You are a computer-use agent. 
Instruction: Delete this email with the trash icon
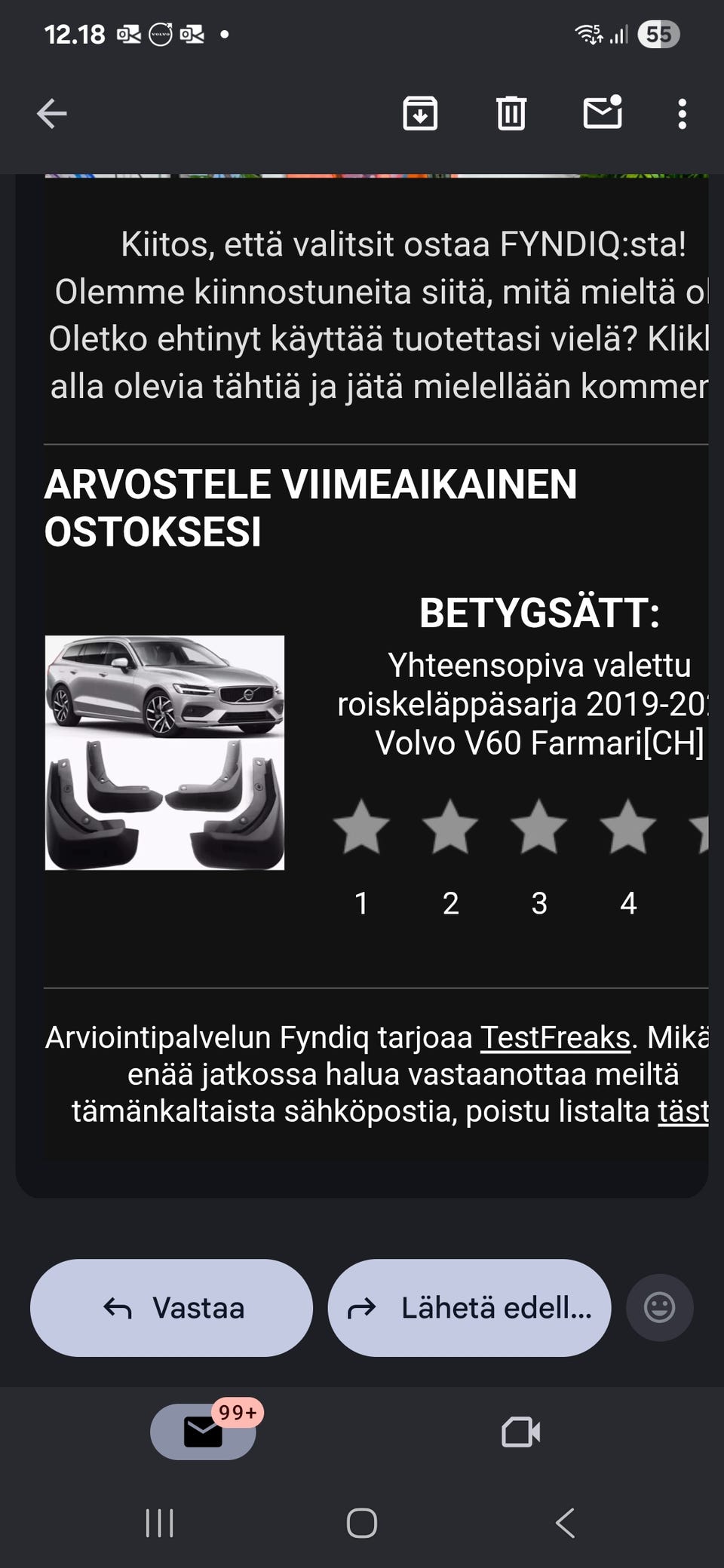coord(511,114)
